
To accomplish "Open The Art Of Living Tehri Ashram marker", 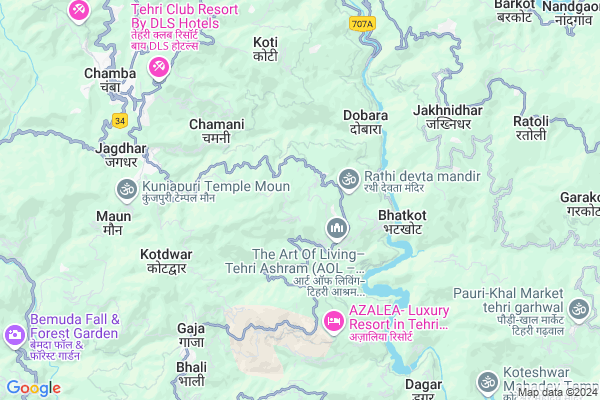I will tap(337, 229).
